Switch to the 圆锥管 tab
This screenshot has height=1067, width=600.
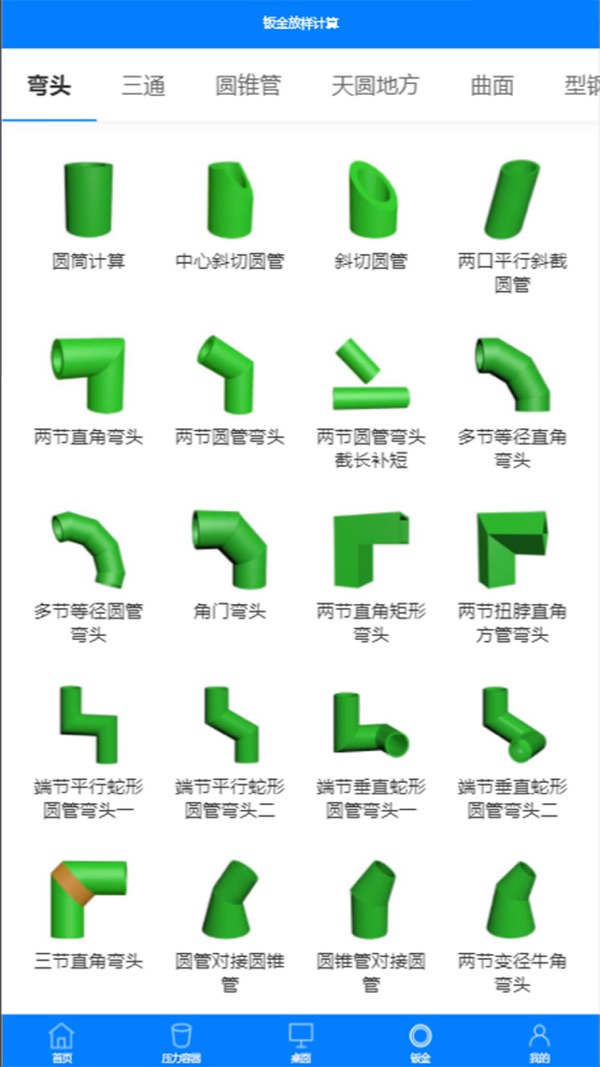click(248, 86)
